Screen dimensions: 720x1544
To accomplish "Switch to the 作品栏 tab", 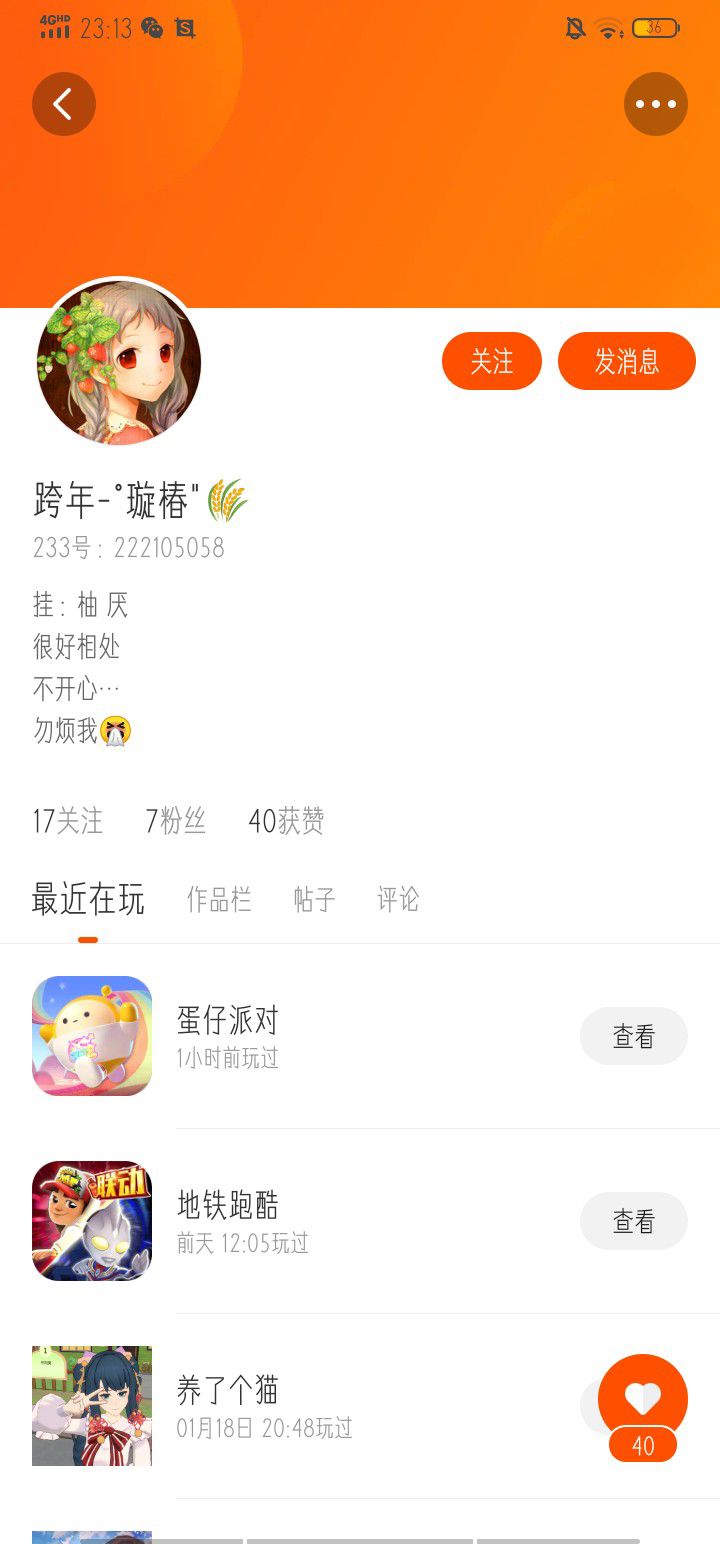I will 219,899.
